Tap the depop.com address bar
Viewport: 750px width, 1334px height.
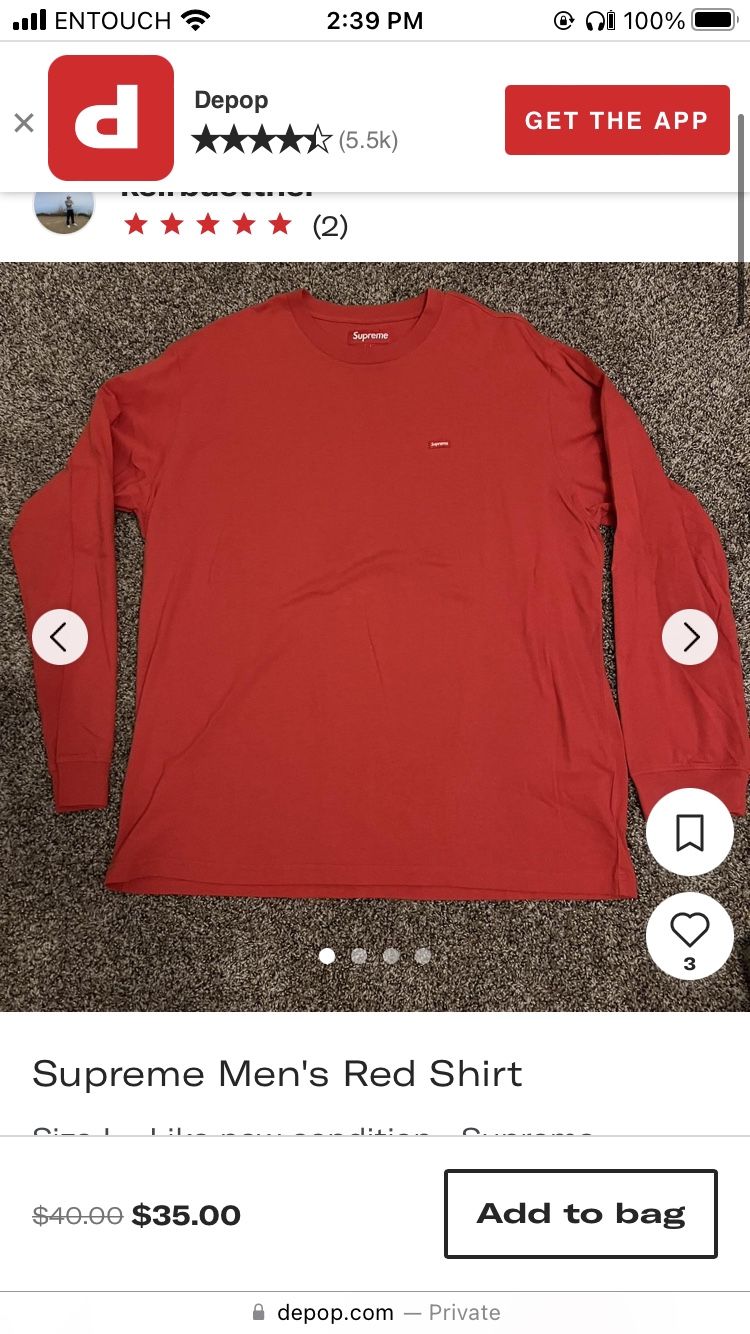pos(375,1312)
